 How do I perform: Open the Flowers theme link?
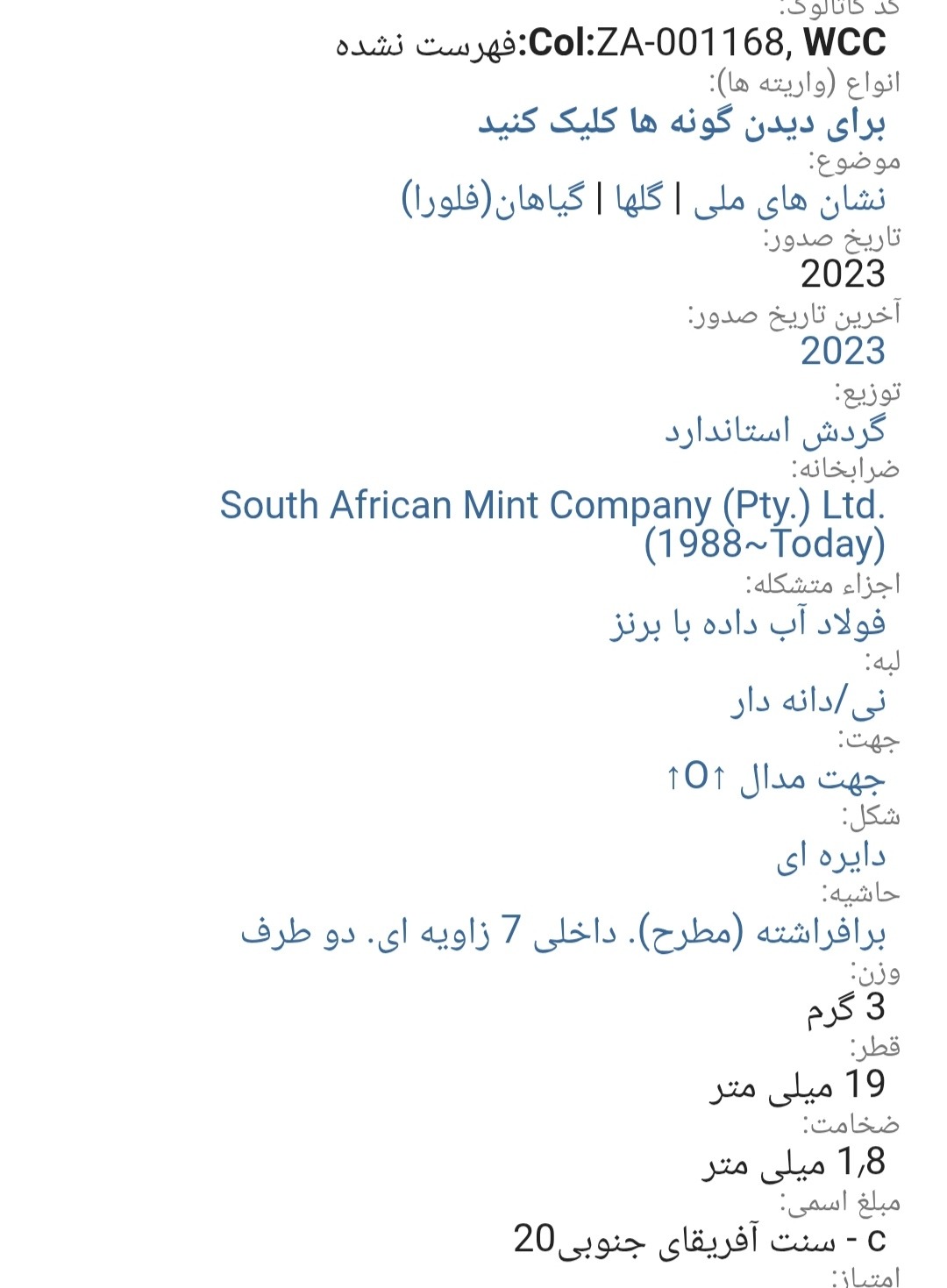coord(639,201)
